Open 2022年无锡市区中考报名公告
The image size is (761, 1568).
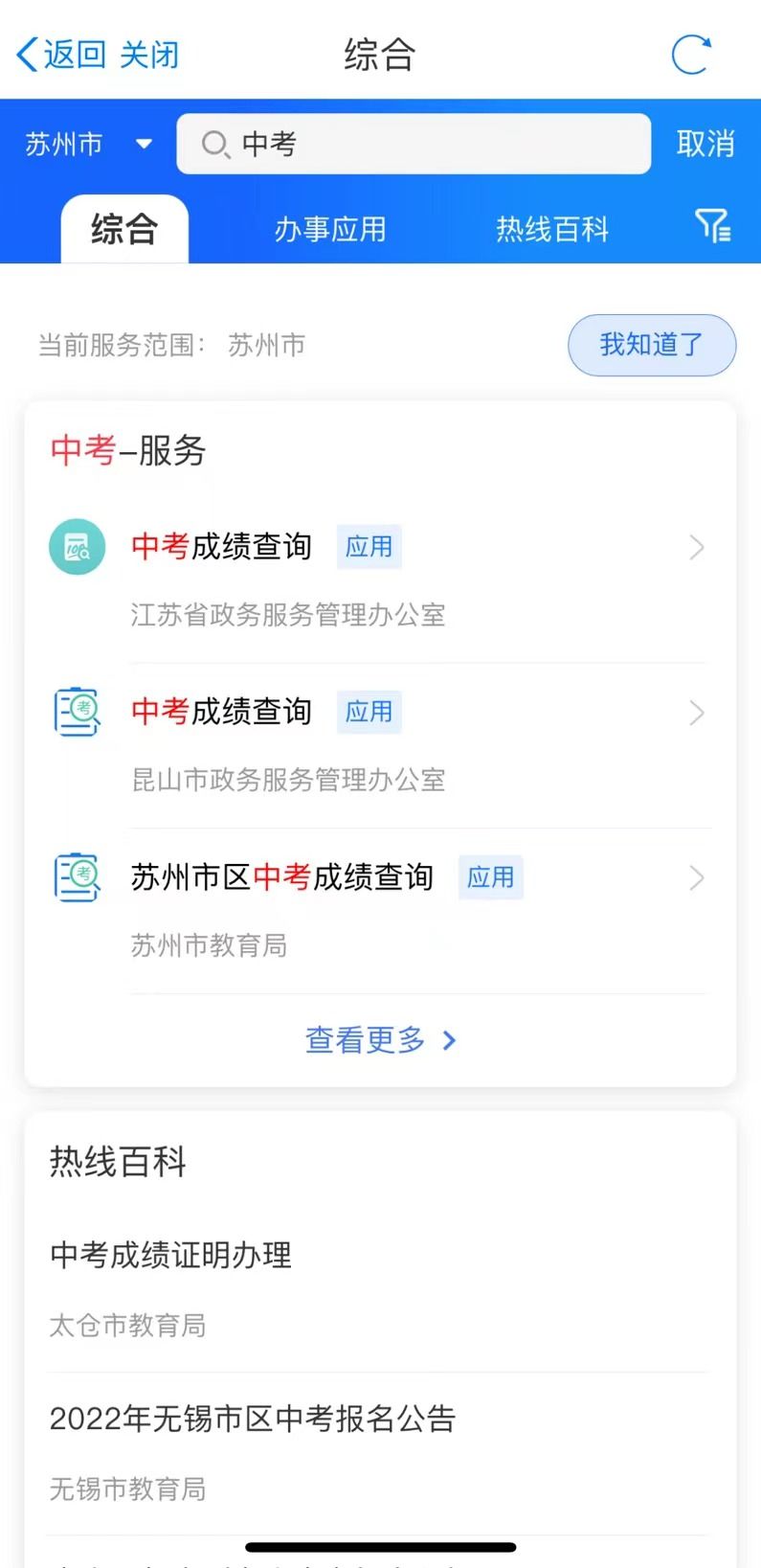point(380,1452)
